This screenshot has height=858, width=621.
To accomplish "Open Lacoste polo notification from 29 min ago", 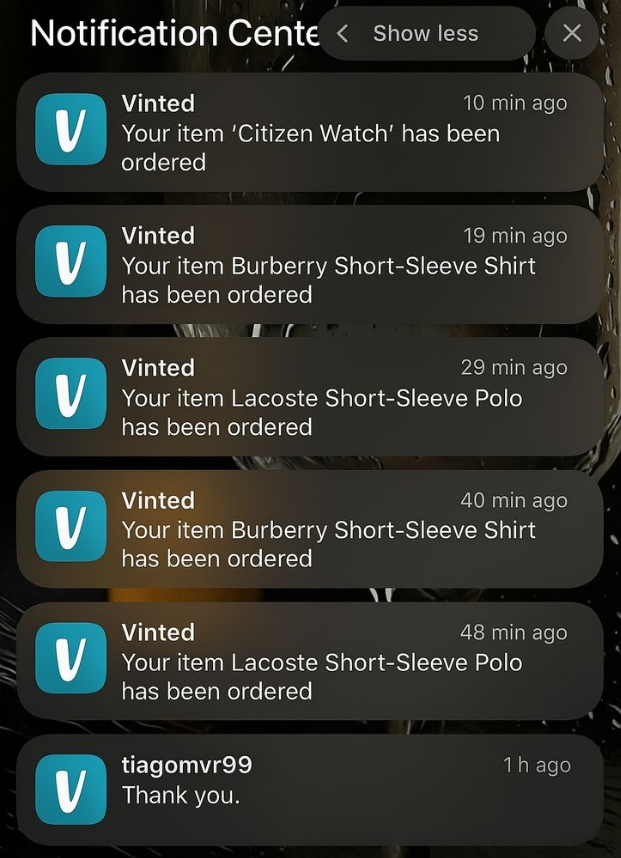I will click(310, 397).
